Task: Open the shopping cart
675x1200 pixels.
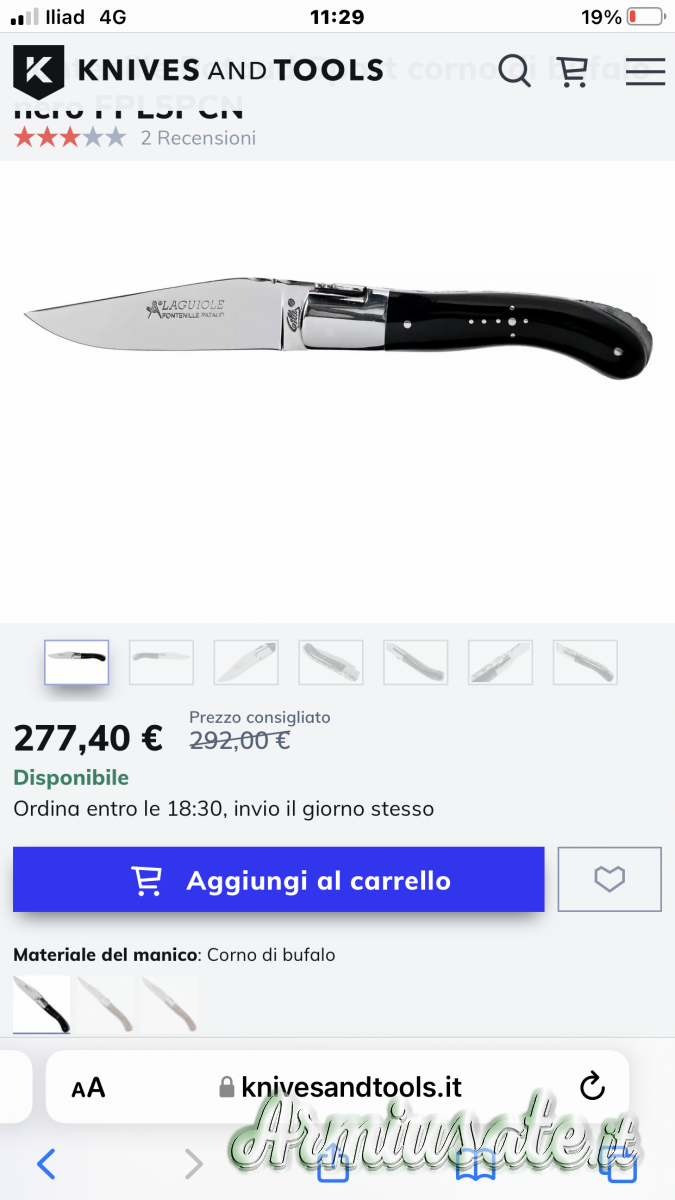Action: click(573, 70)
